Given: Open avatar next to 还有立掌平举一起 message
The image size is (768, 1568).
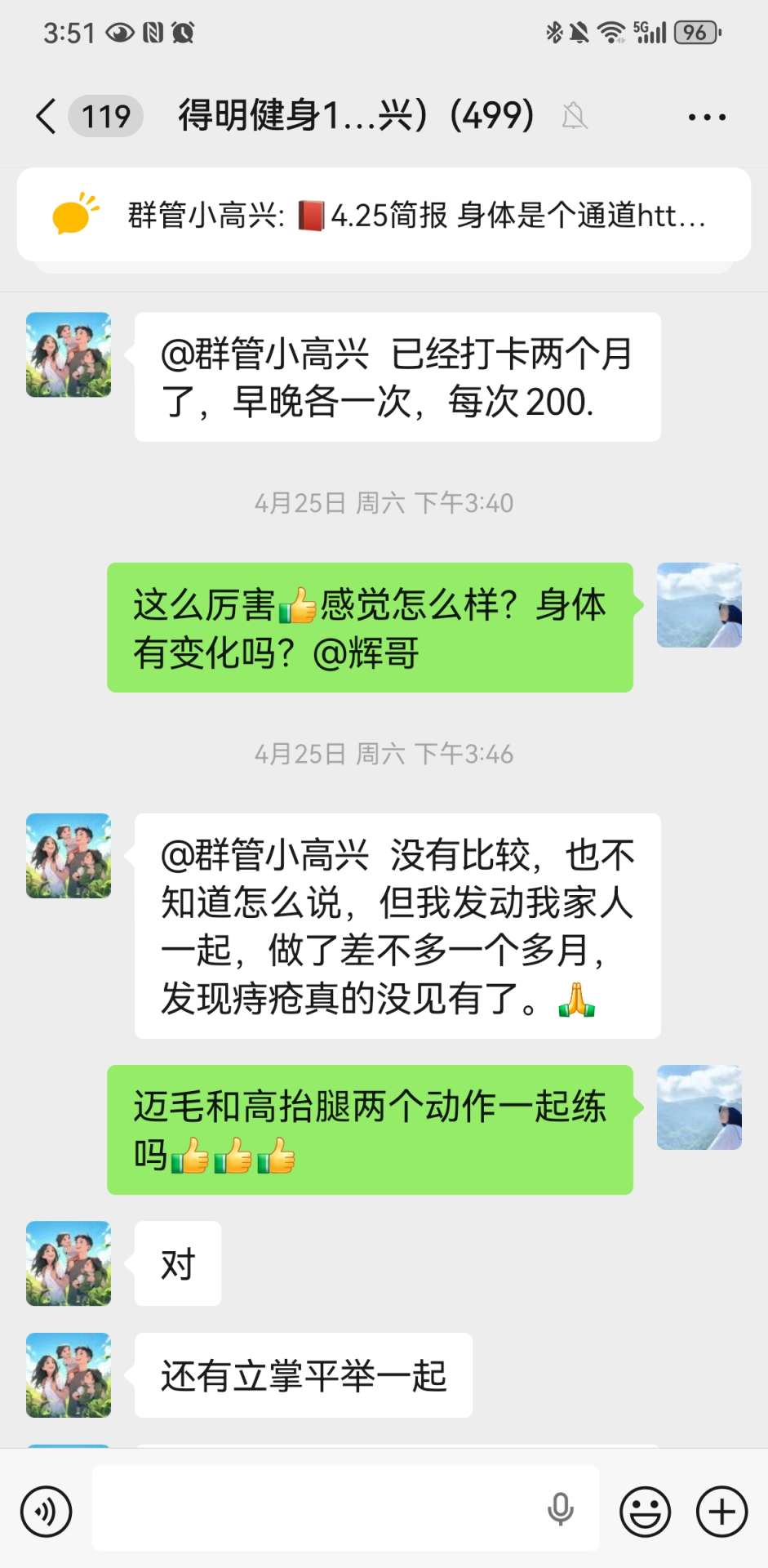Looking at the screenshot, I should click(69, 1375).
